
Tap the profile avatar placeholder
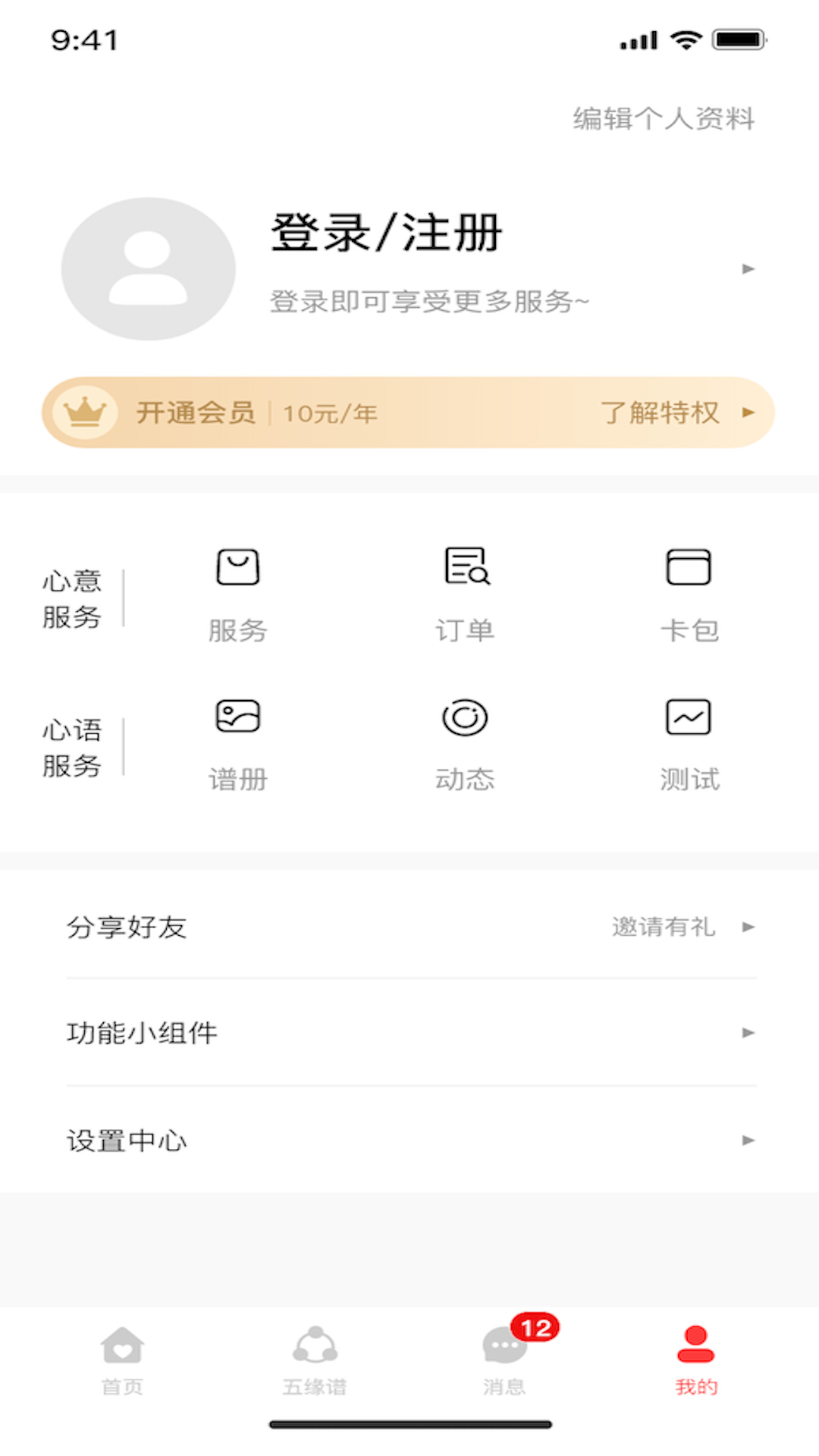pos(149,269)
